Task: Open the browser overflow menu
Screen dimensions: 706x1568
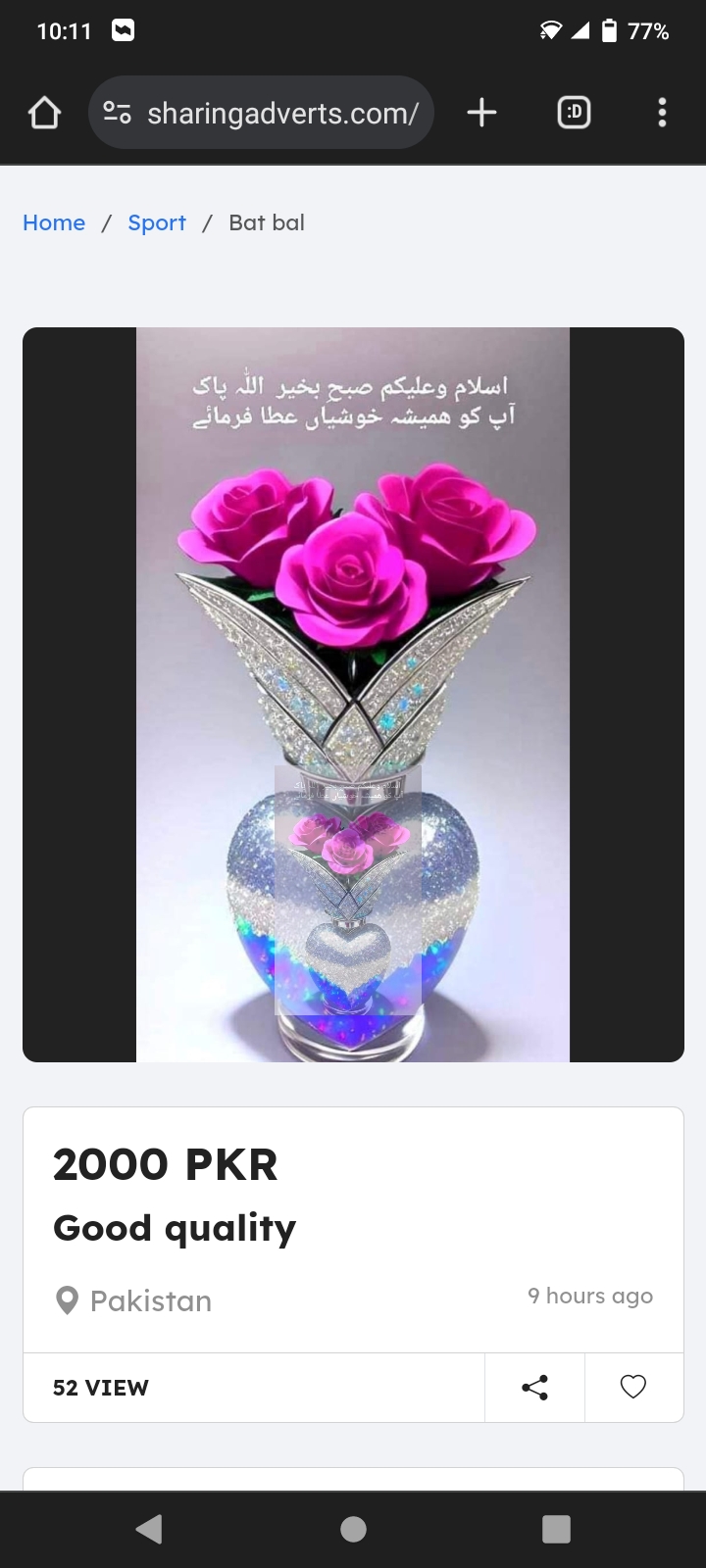Action: tap(662, 113)
